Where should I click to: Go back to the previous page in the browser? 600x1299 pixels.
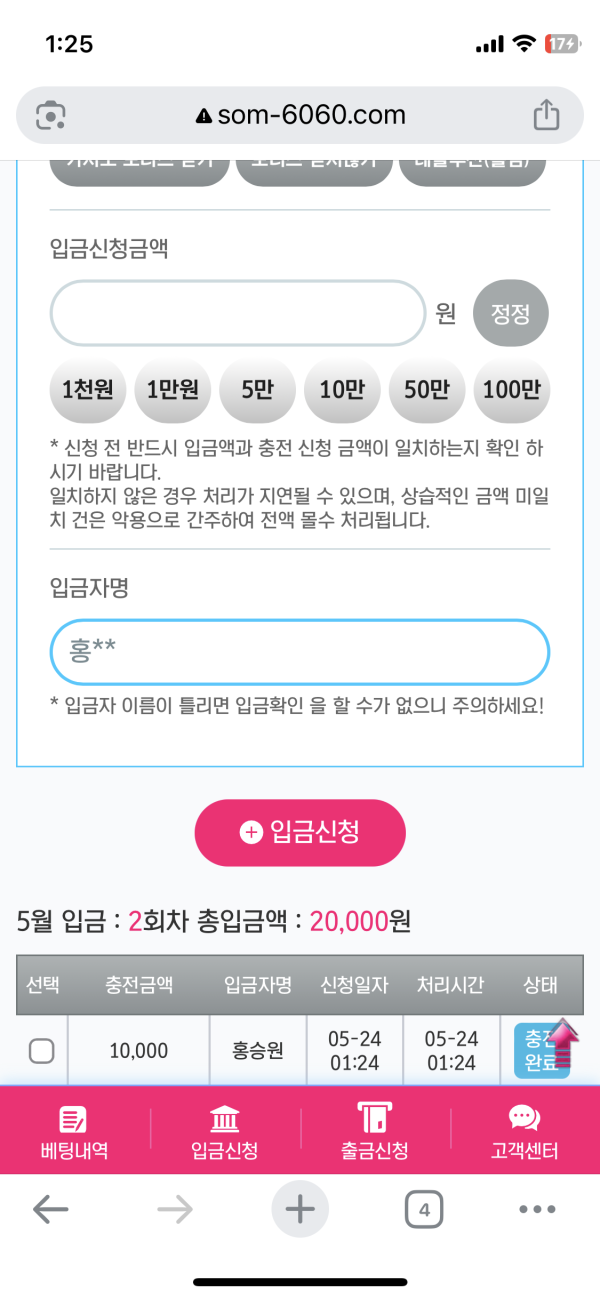(50, 1211)
